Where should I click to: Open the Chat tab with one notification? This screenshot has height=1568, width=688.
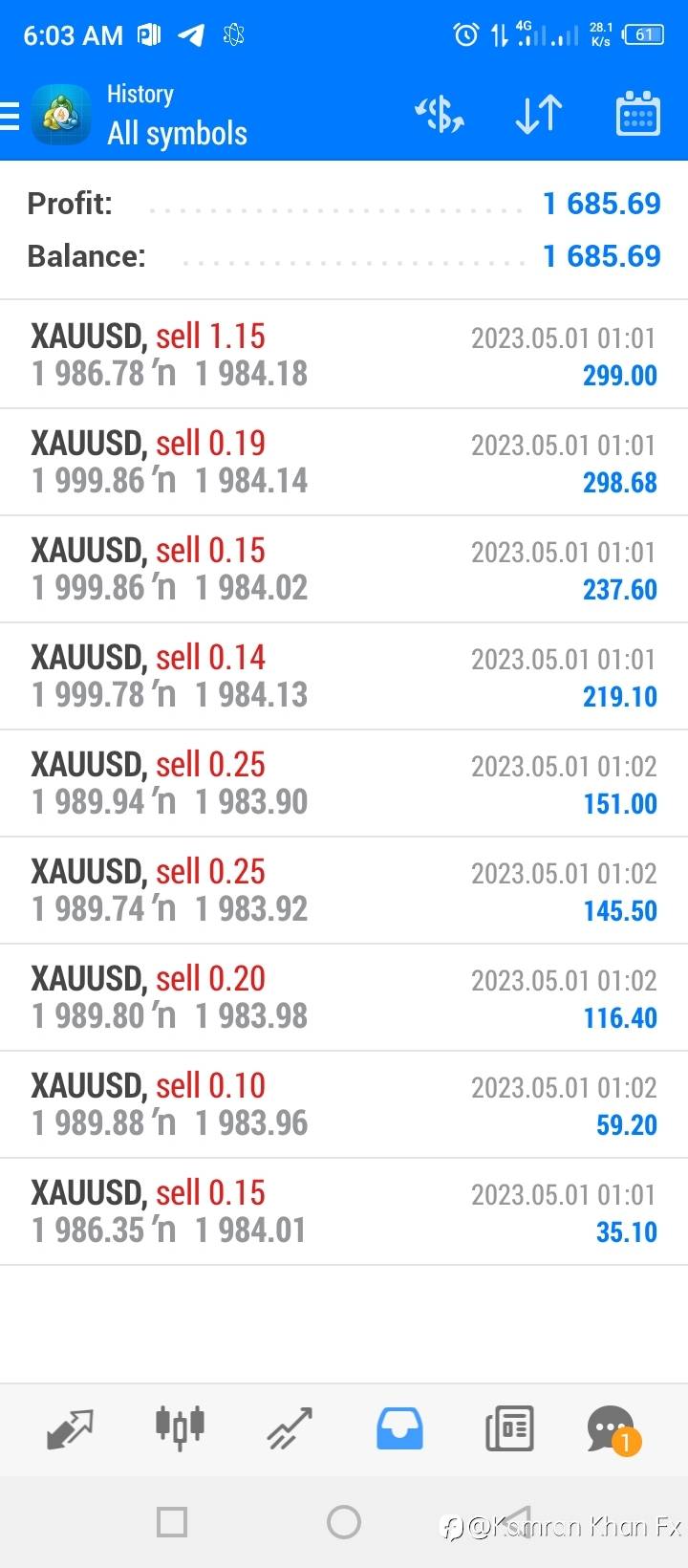(x=612, y=1428)
